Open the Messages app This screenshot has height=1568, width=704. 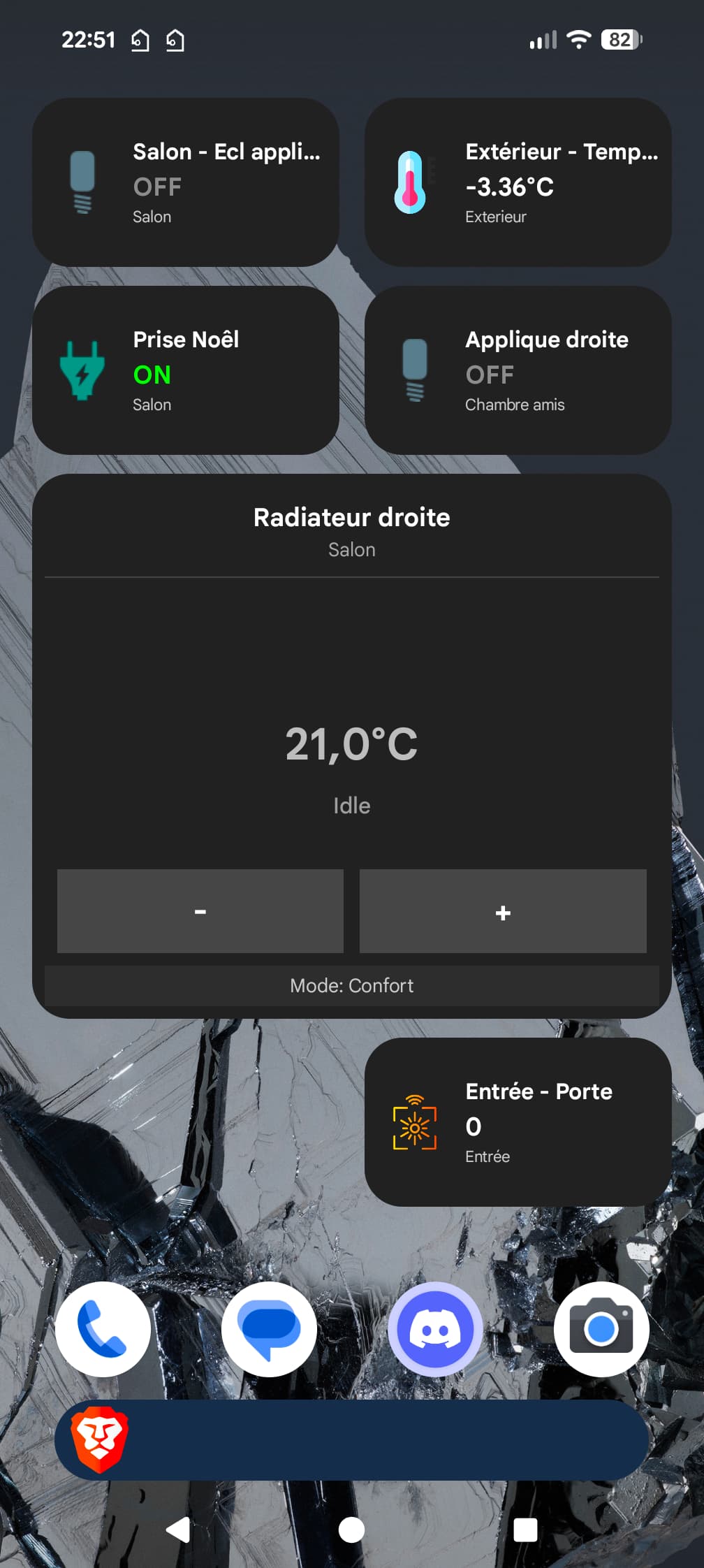pos(269,1329)
